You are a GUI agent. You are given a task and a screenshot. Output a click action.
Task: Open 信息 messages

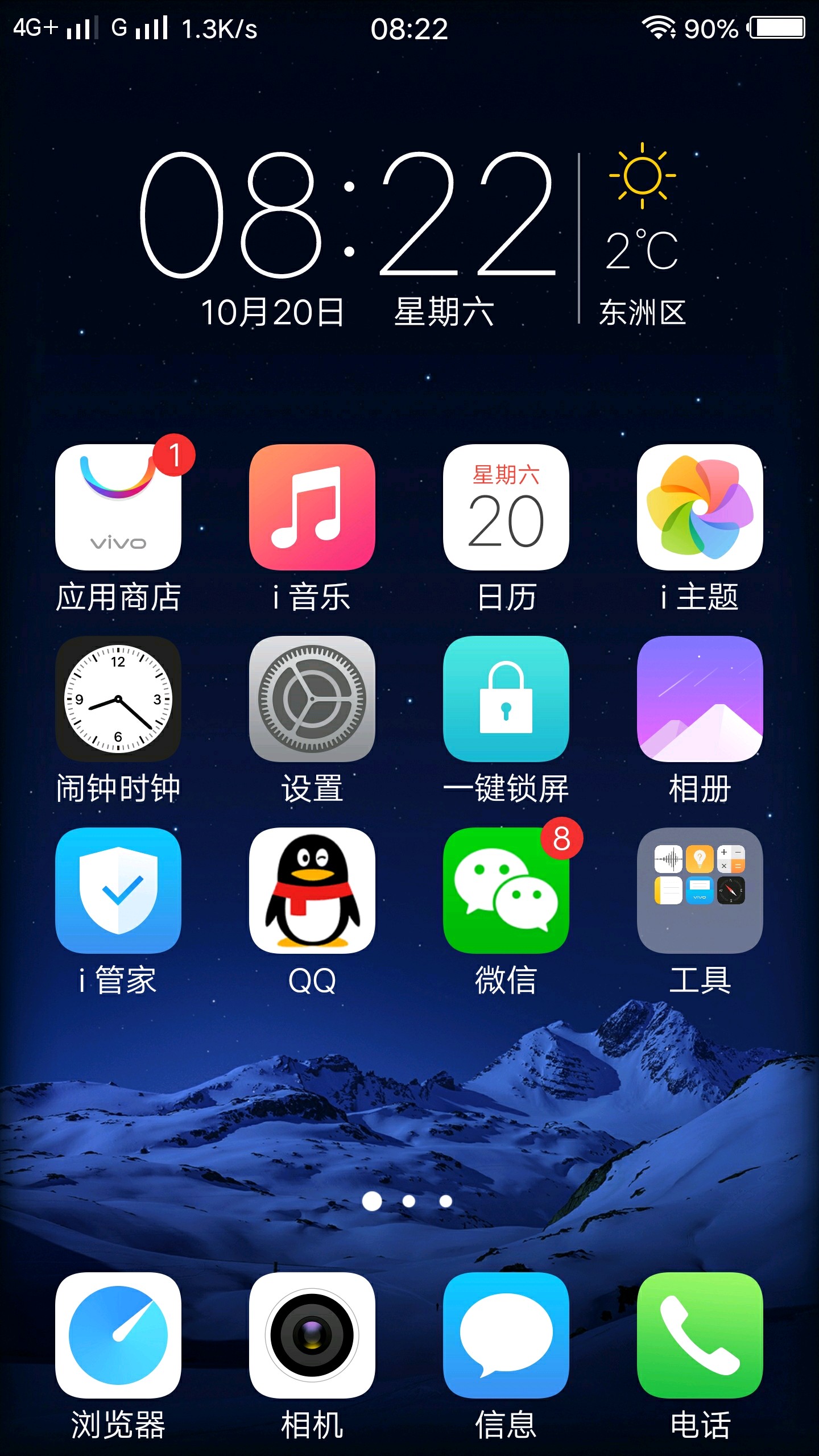click(506, 1335)
